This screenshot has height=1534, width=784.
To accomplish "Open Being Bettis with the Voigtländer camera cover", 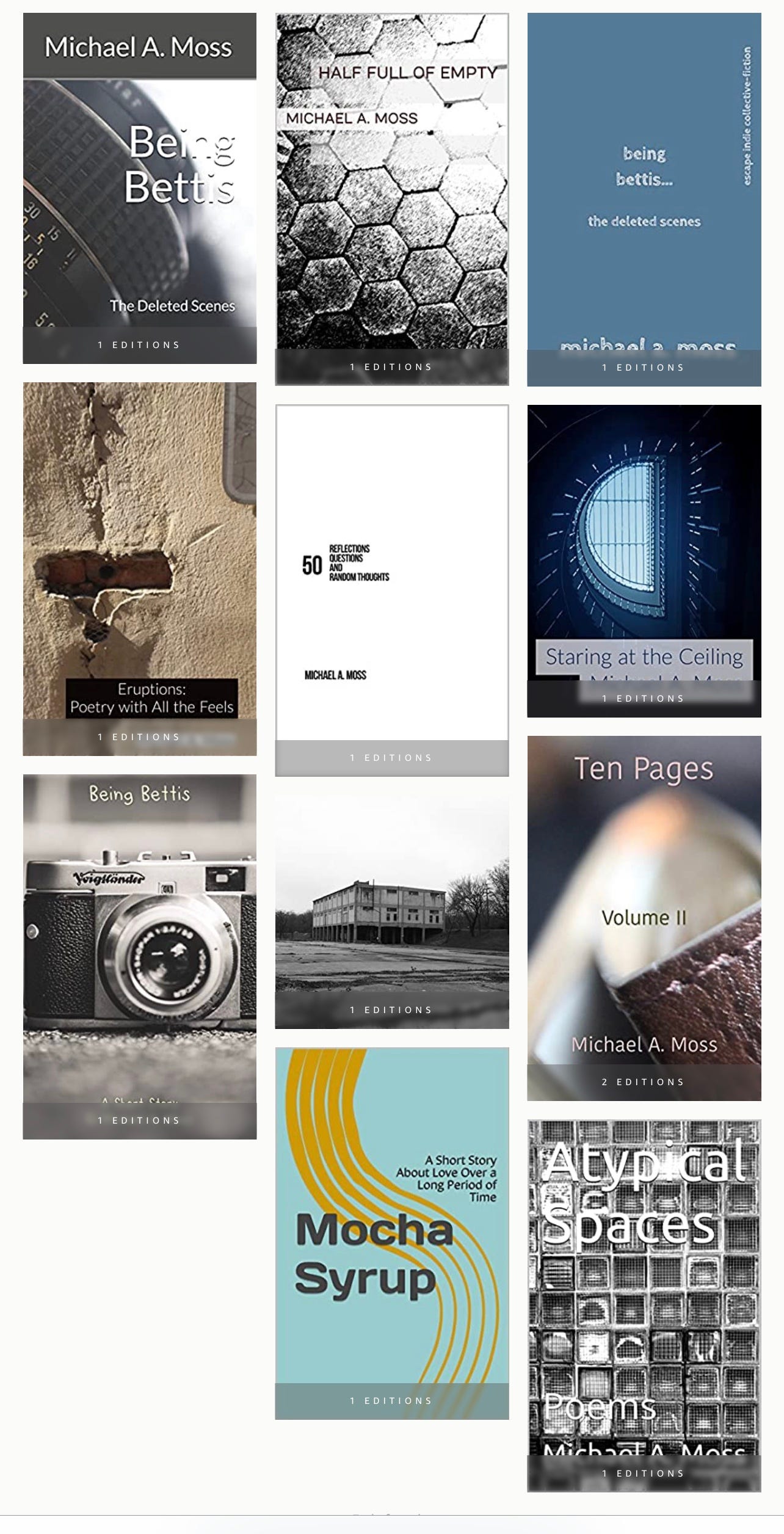I will pyautogui.click(x=140, y=957).
